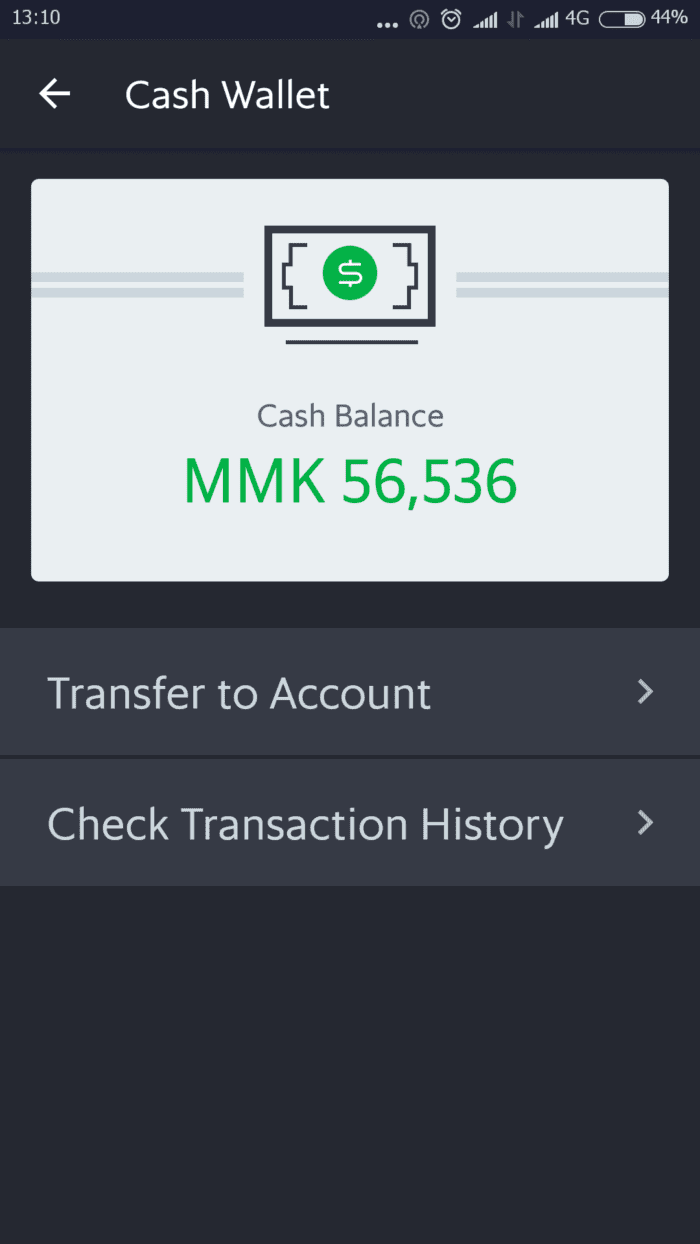The image size is (700, 1244).
Task: Go back from Cash Wallet
Action: coord(55,94)
